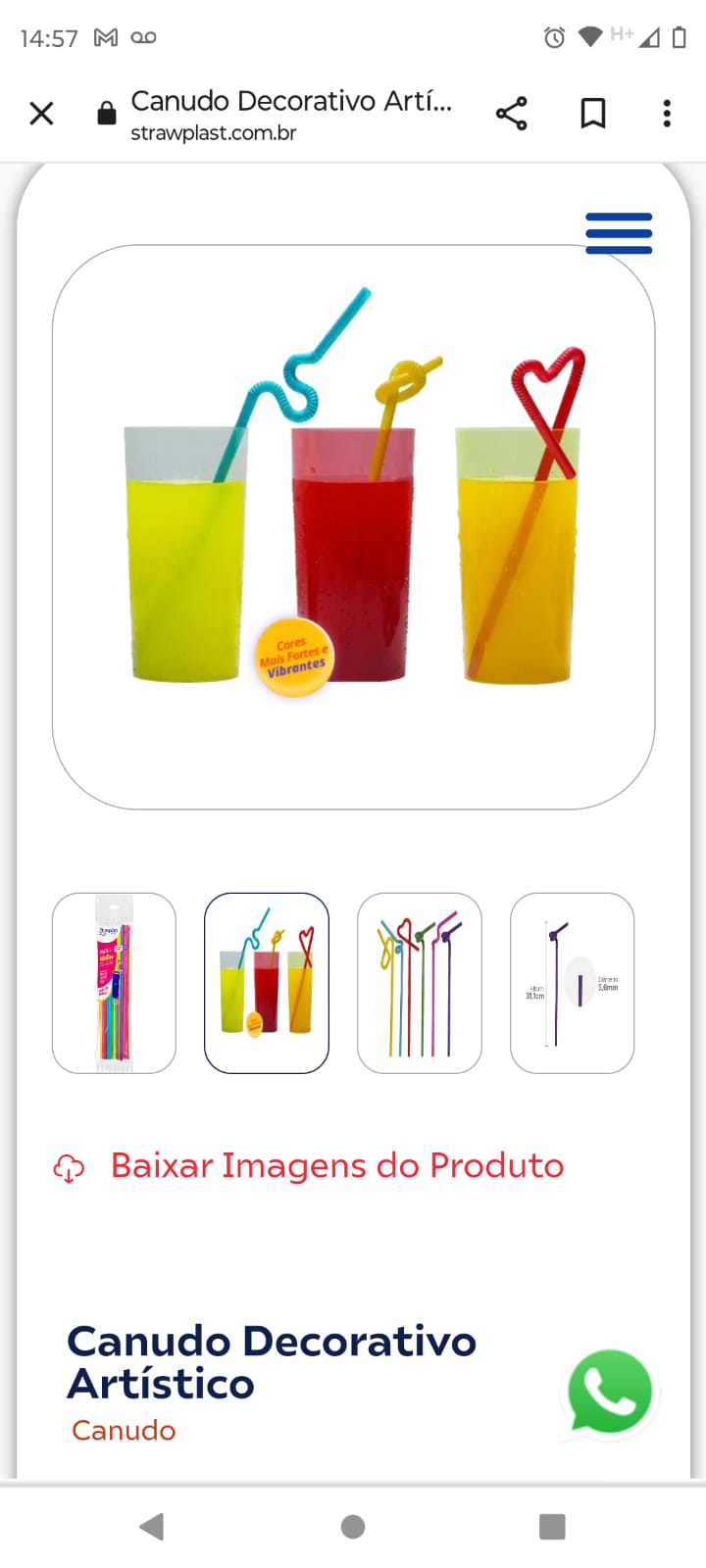Open WhatsApp chat button

(x=610, y=1392)
